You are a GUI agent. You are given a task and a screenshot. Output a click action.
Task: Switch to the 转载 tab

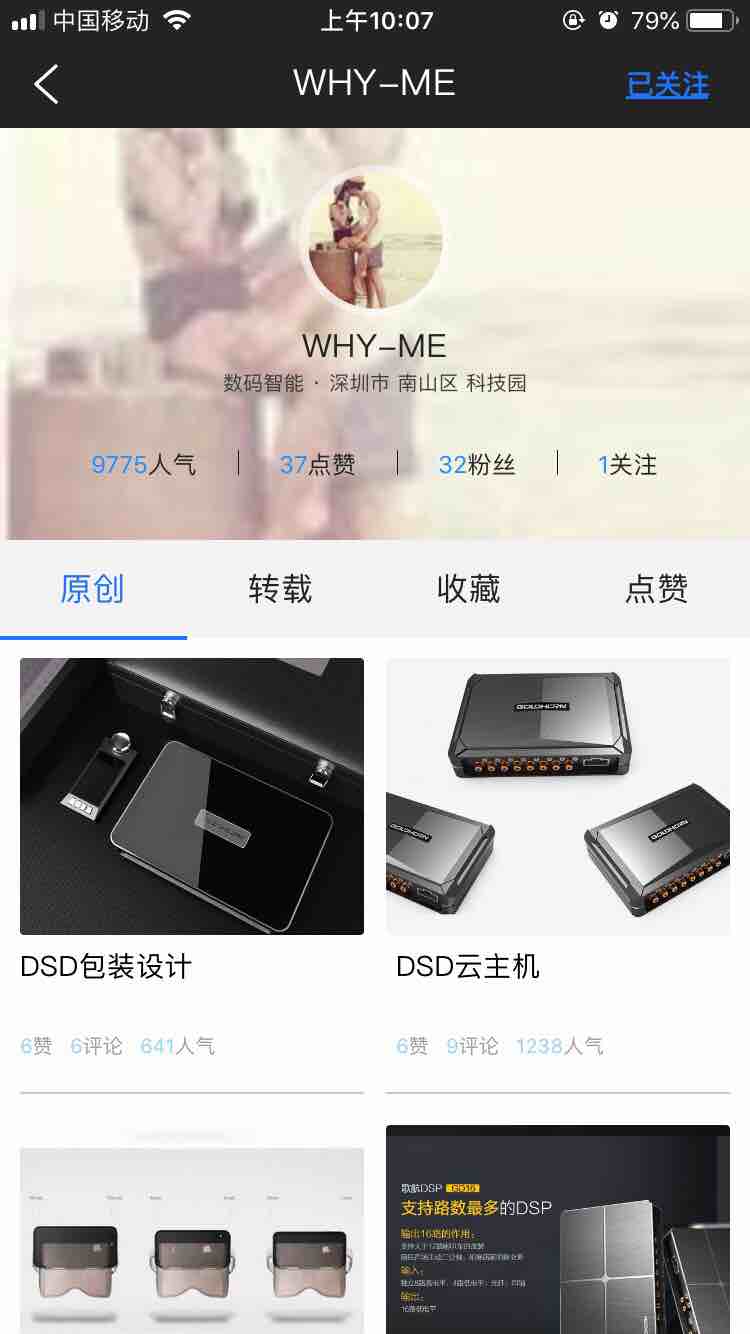(280, 590)
